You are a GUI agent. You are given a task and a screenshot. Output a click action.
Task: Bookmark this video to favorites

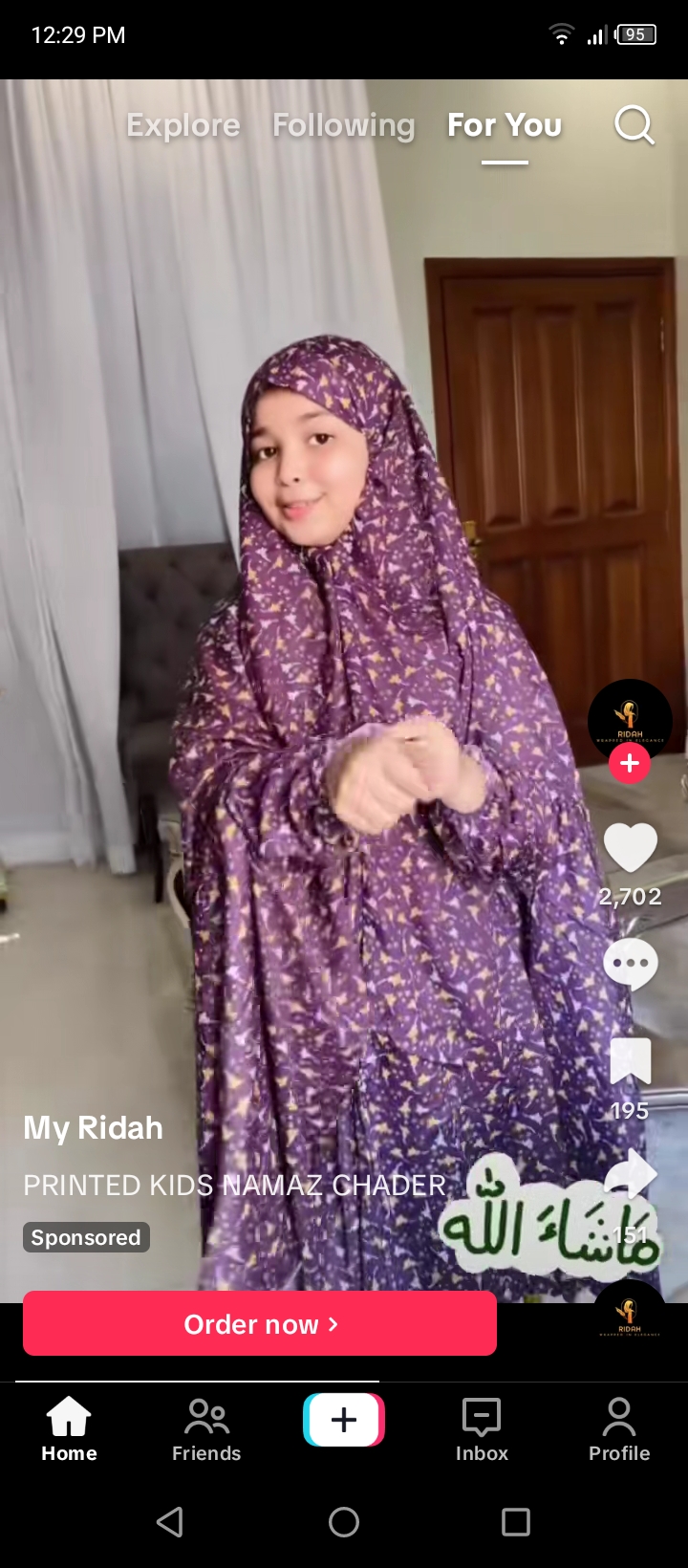tap(631, 1061)
